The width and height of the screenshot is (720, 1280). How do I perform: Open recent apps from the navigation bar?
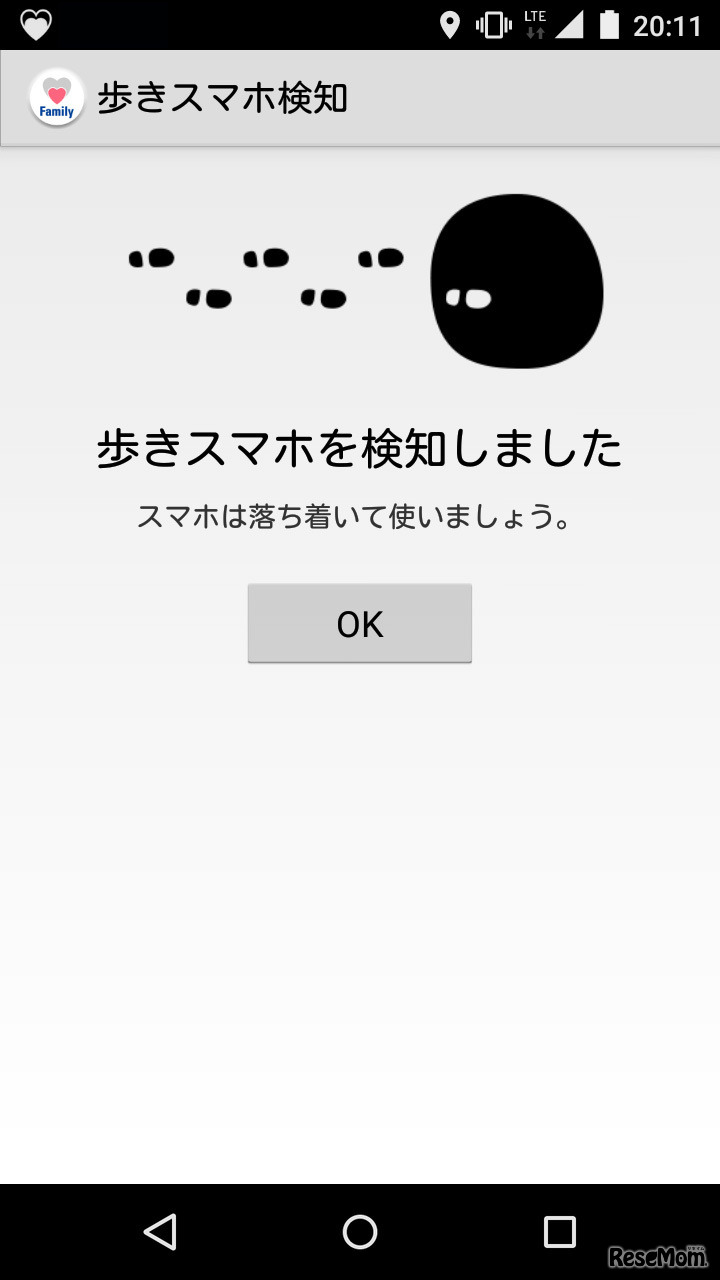point(559,1231)
